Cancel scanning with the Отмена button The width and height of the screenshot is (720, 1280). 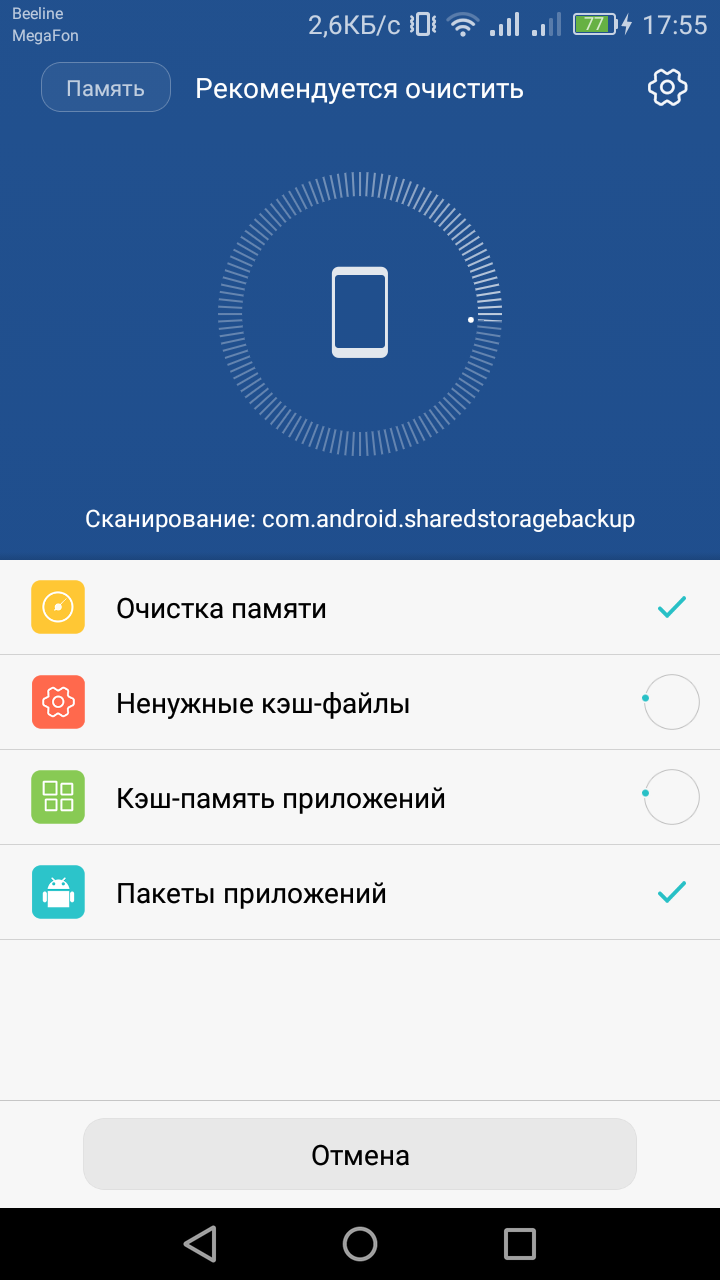pyautogui.click(x=360, y=1155)
